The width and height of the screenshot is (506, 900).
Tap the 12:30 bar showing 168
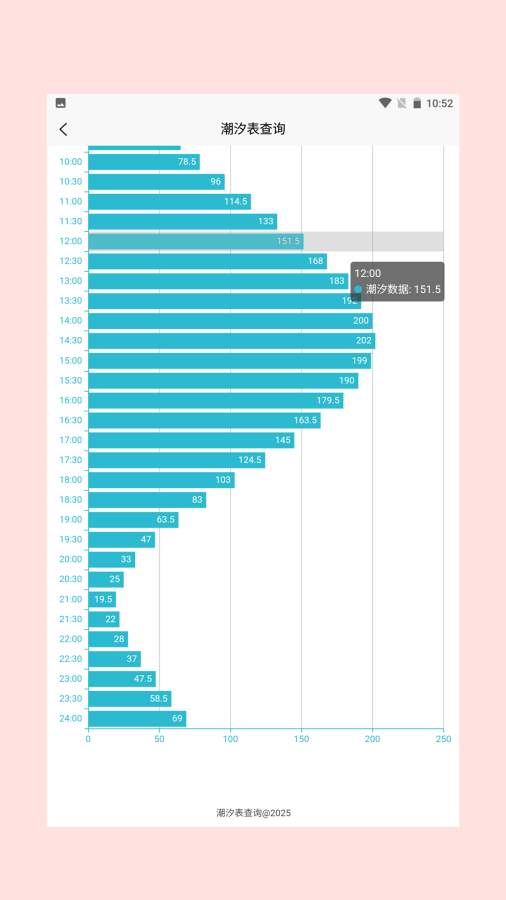[208, 261]
